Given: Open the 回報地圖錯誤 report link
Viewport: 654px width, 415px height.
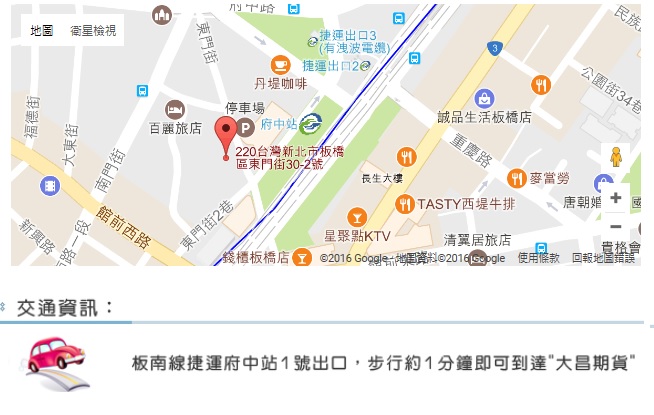Looking at the screenshot, I should 603,258.
